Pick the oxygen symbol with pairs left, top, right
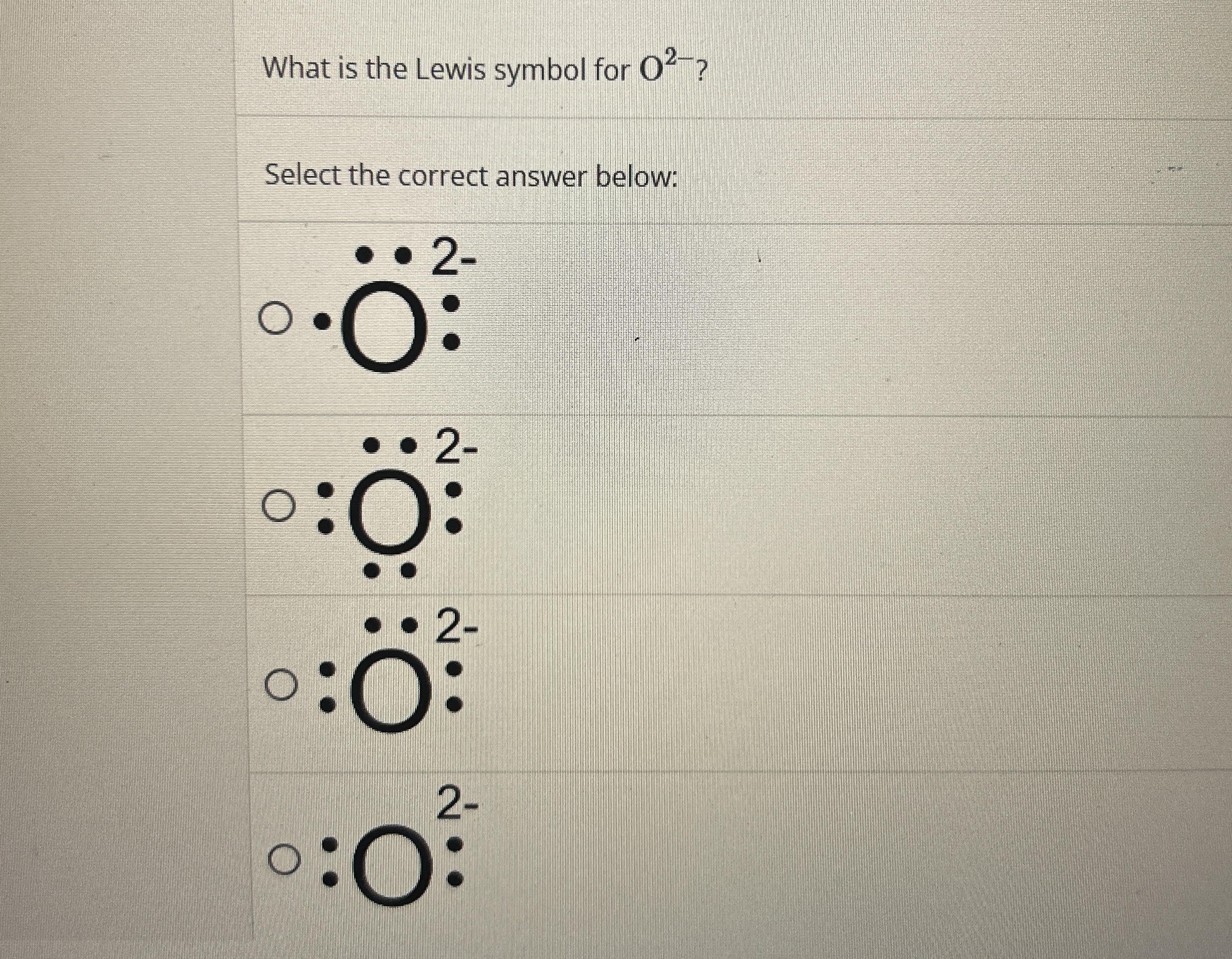 (279, 685)
